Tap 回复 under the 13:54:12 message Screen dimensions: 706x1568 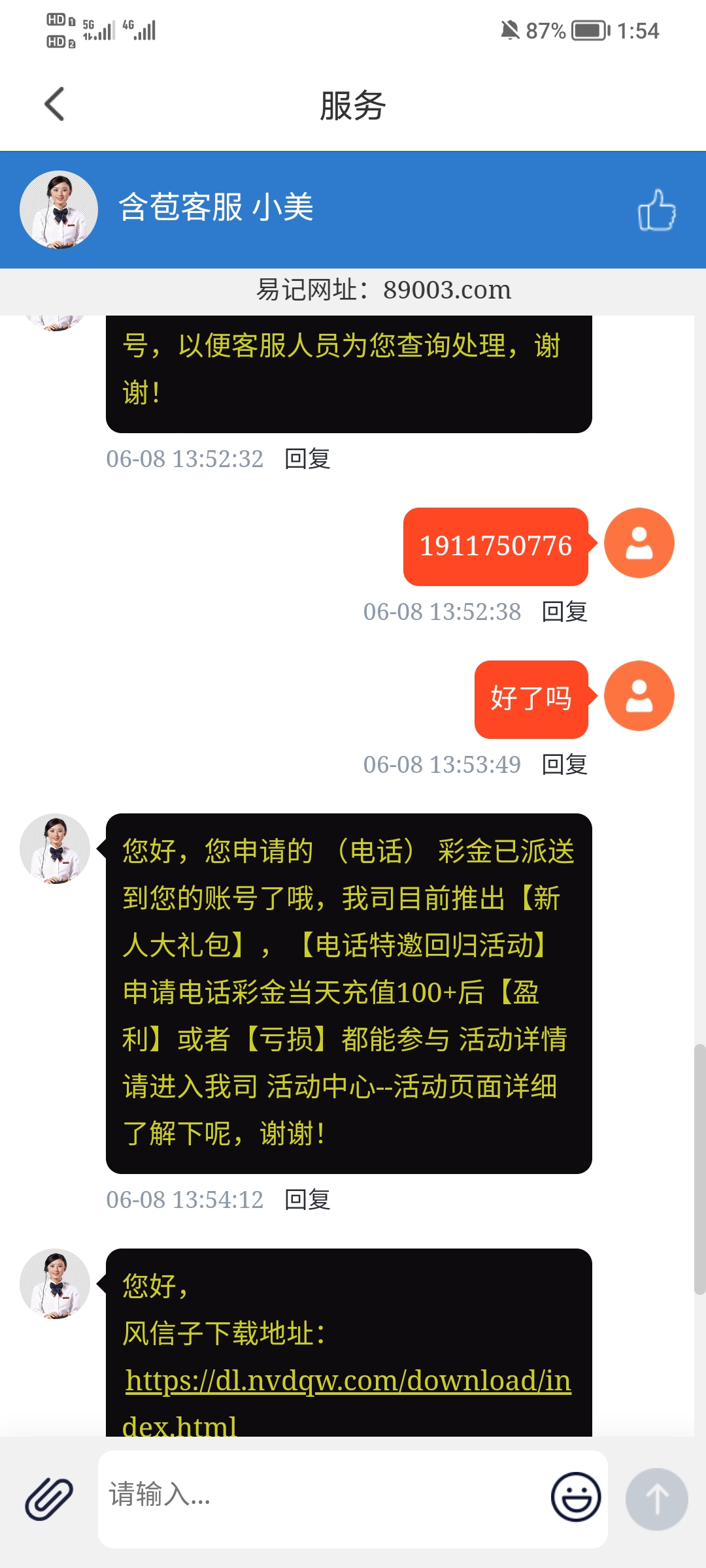tap(307, 1200)
